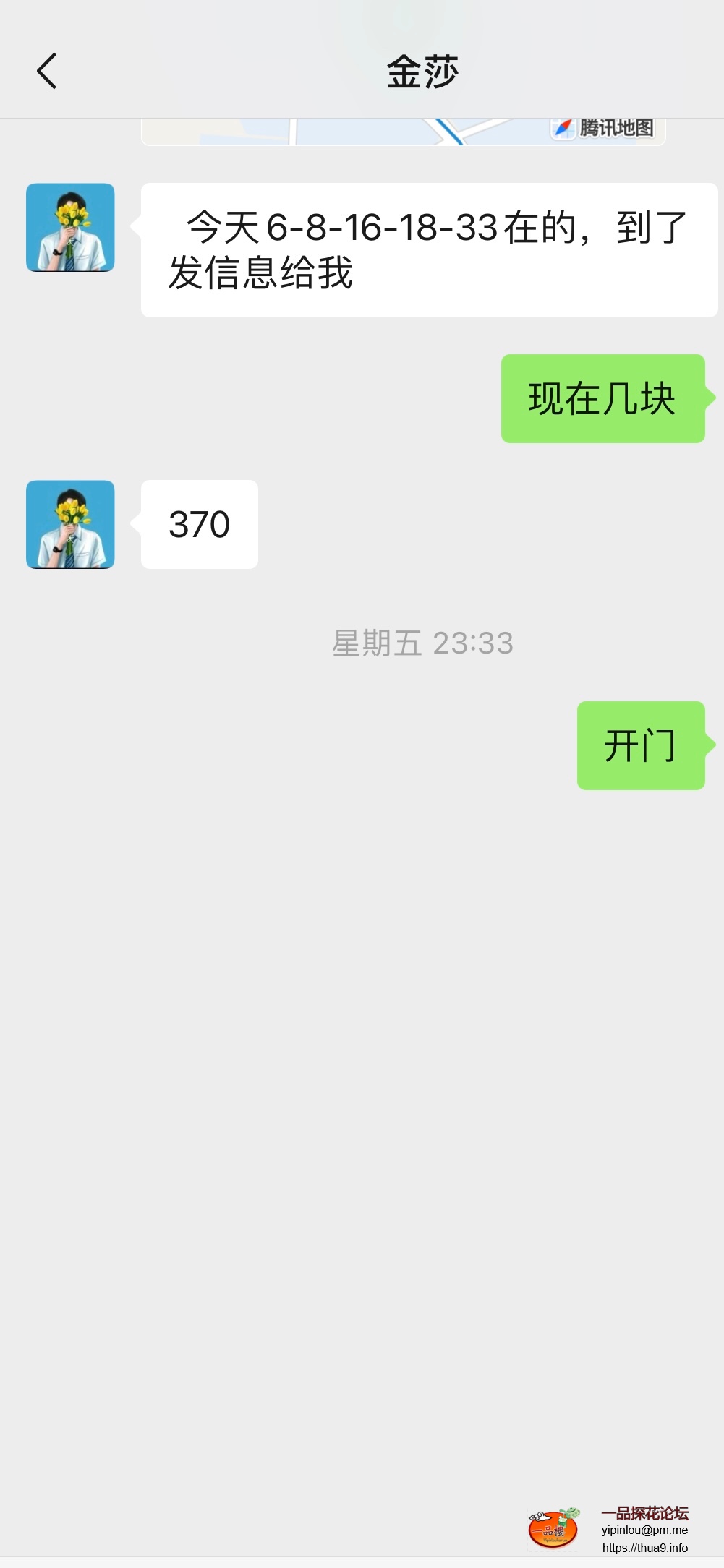The width and height of the screenshot is (724, 1568).
Task: Go back from the 金莎 chat
Action: 47,72
